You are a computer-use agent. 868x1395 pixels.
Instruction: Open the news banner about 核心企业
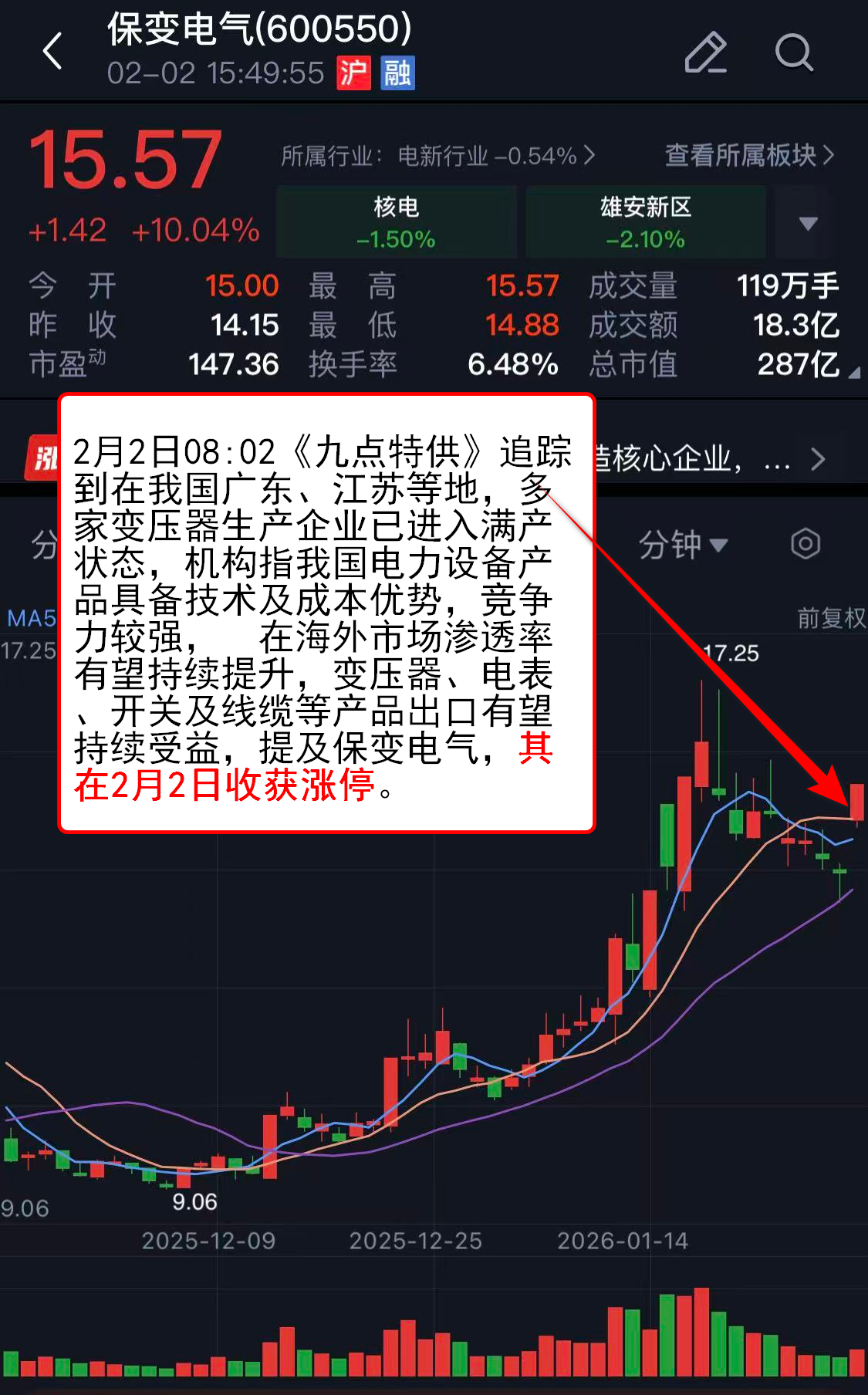click(x=710, y=460)
